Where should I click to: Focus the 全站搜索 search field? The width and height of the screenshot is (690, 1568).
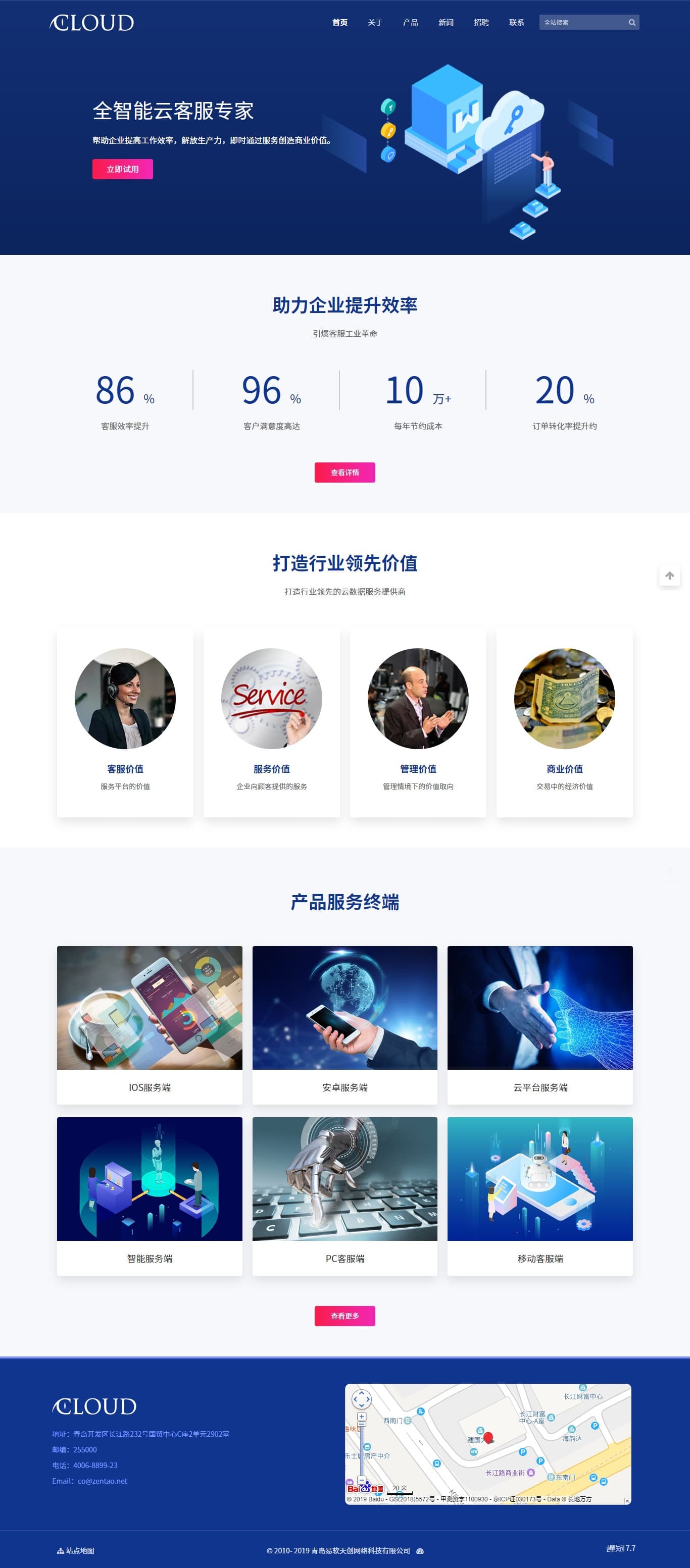tap(581, 23)
